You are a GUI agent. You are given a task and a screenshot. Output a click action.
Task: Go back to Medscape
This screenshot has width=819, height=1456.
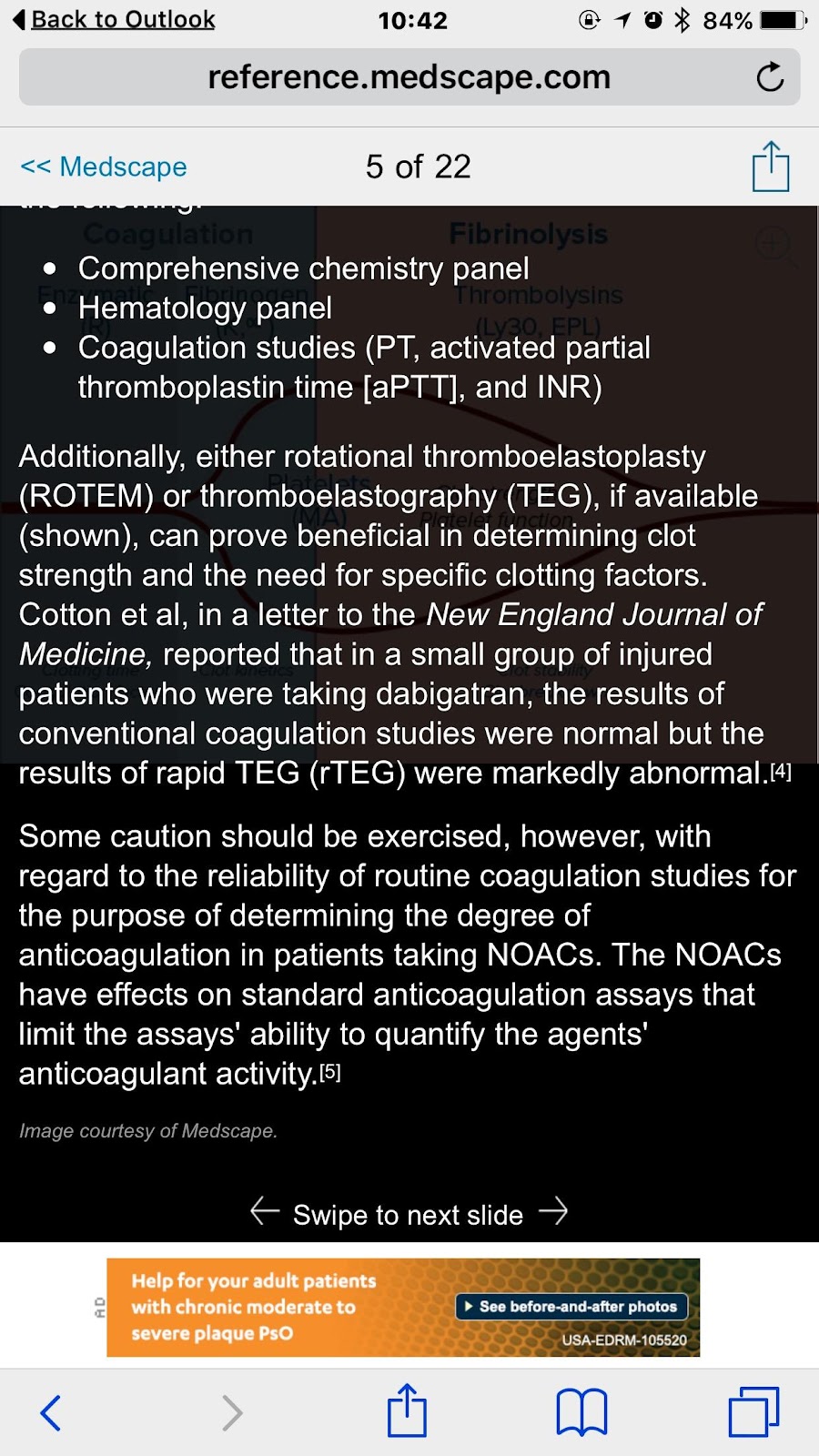pos(104,167)
